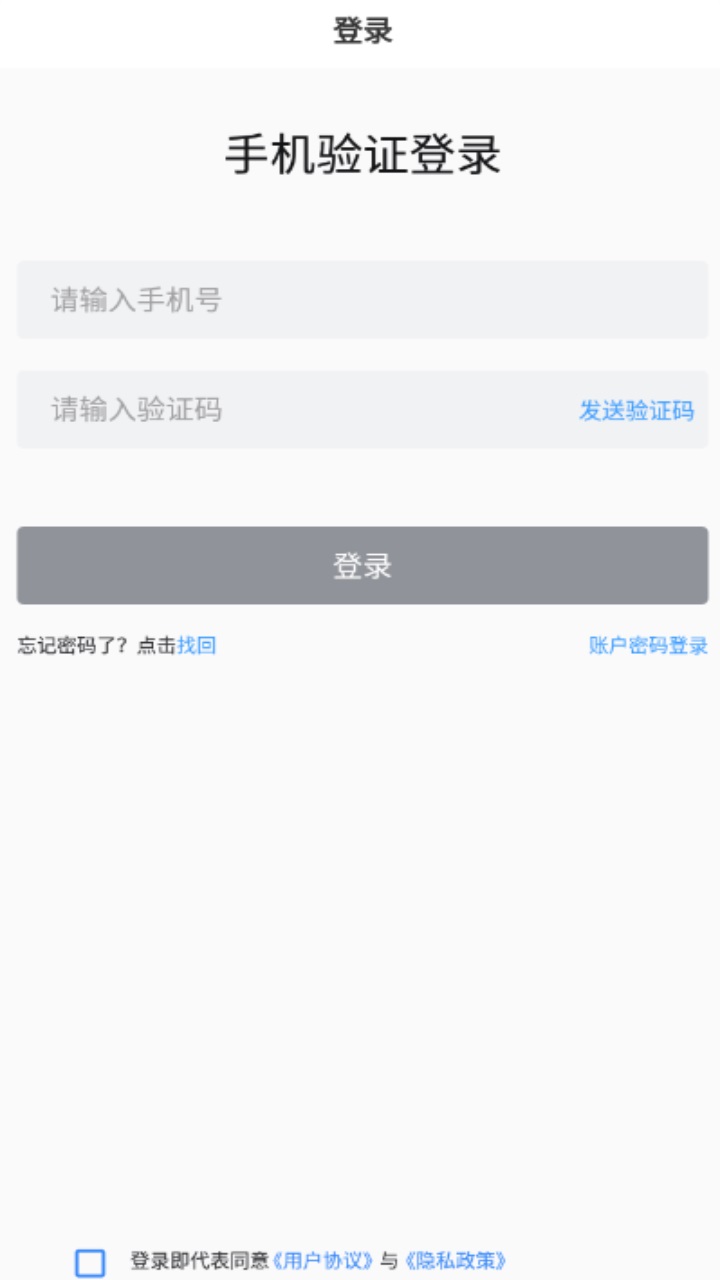The width and height of the screenshot is (720, 1280).
Task: Open account password login mode
Action: [x=649, y=645]
